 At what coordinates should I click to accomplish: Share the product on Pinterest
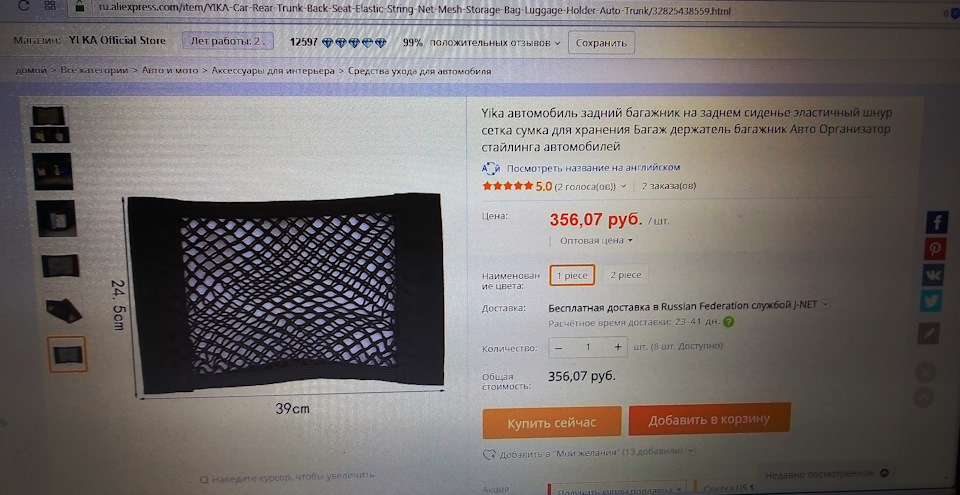[x=937, y=249]
